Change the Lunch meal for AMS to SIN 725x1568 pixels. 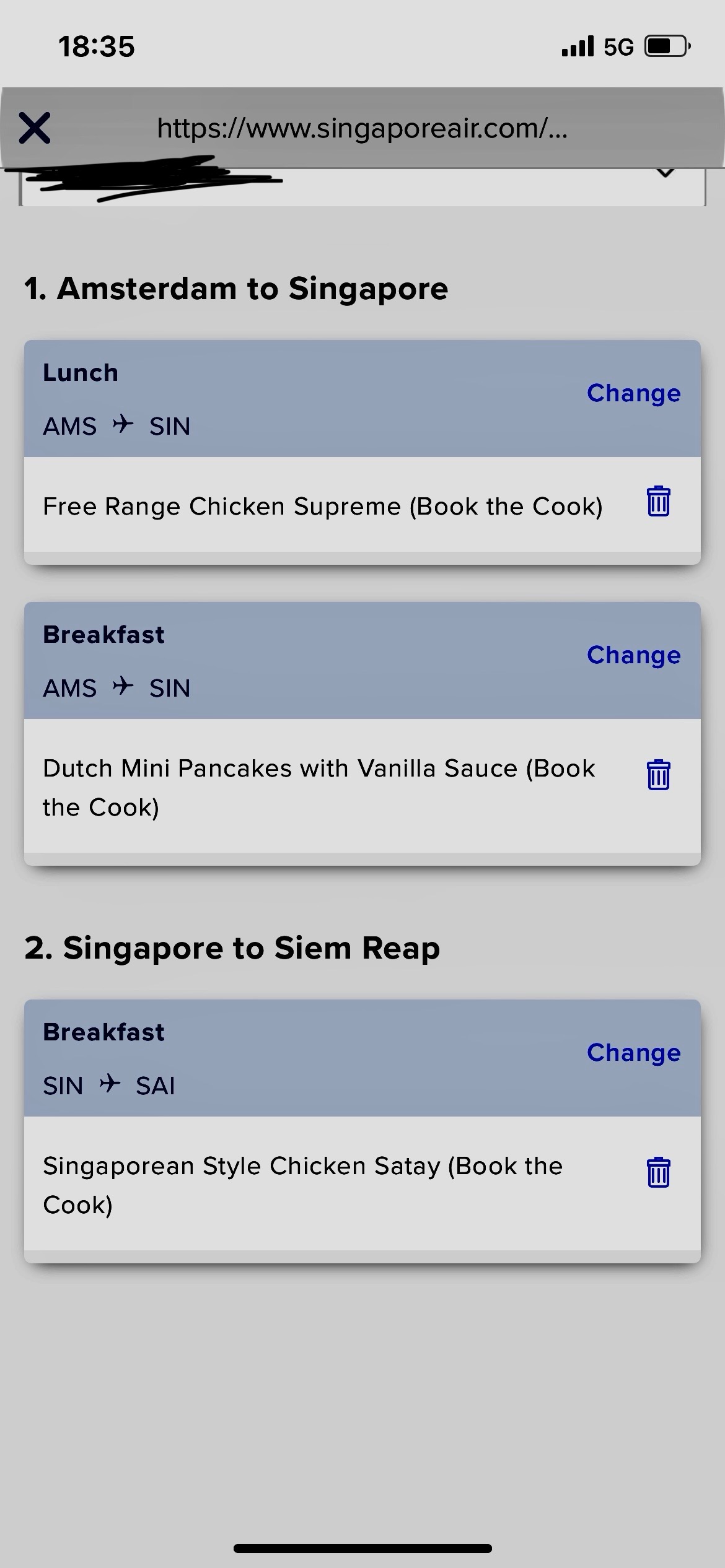pyautogui.click(x=633, y=393)
